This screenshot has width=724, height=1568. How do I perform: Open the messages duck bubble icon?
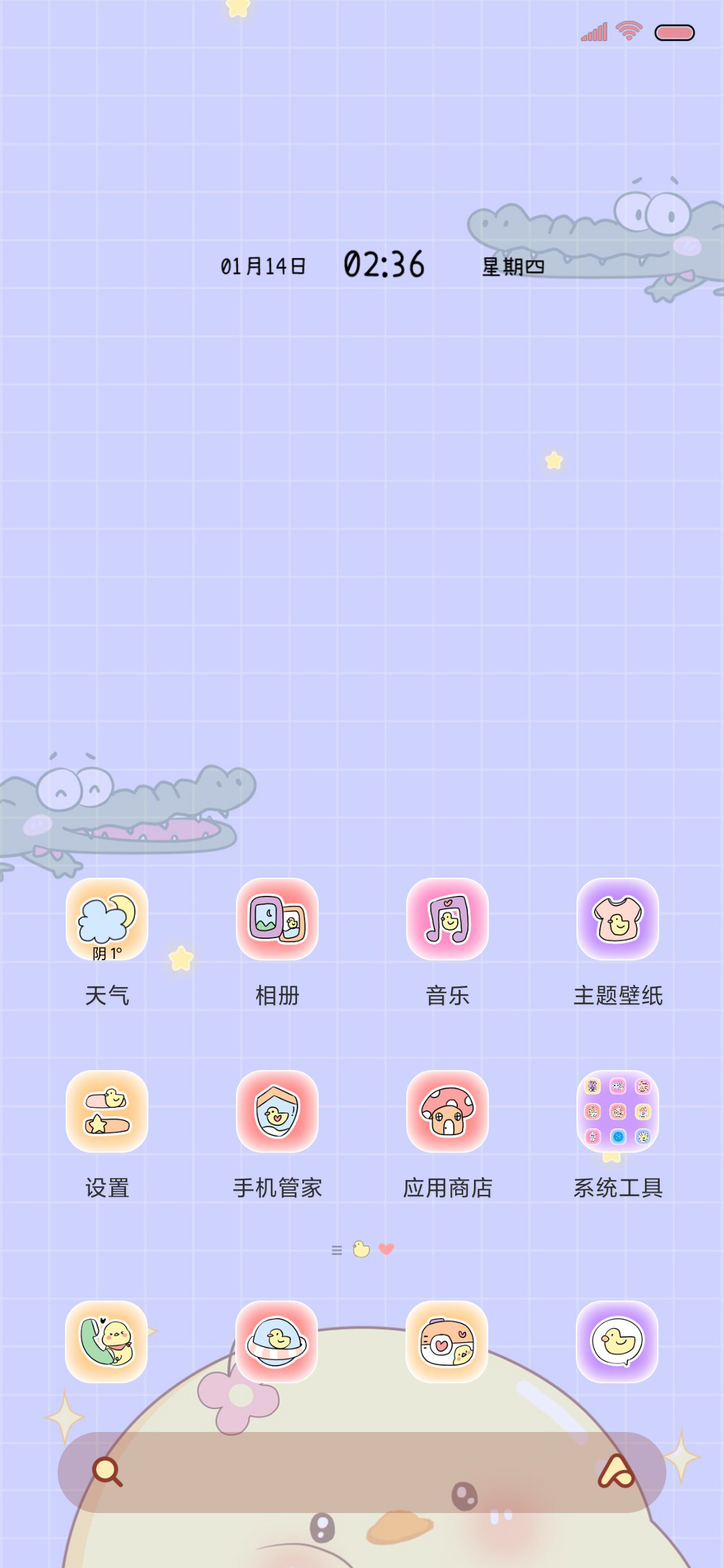pyautogui.click(x=617, y=1342)
